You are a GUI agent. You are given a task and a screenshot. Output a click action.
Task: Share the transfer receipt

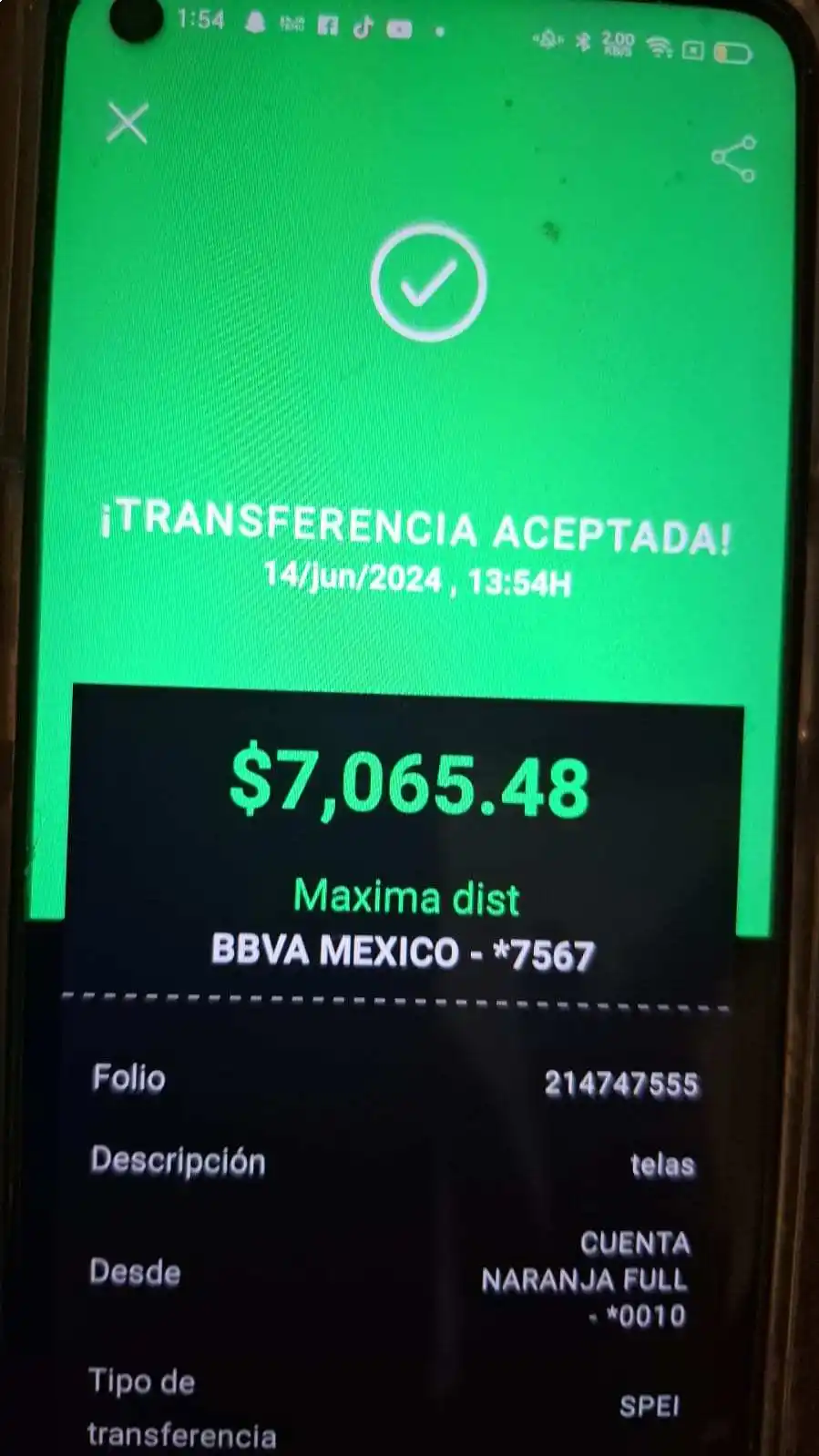733,159
